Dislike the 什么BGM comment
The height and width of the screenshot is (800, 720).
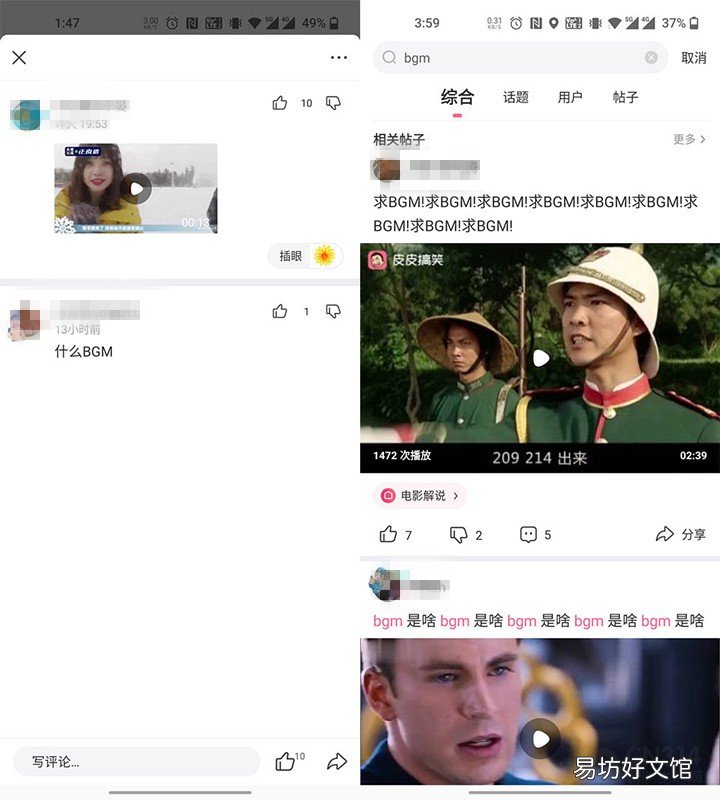tap(334, 312)
